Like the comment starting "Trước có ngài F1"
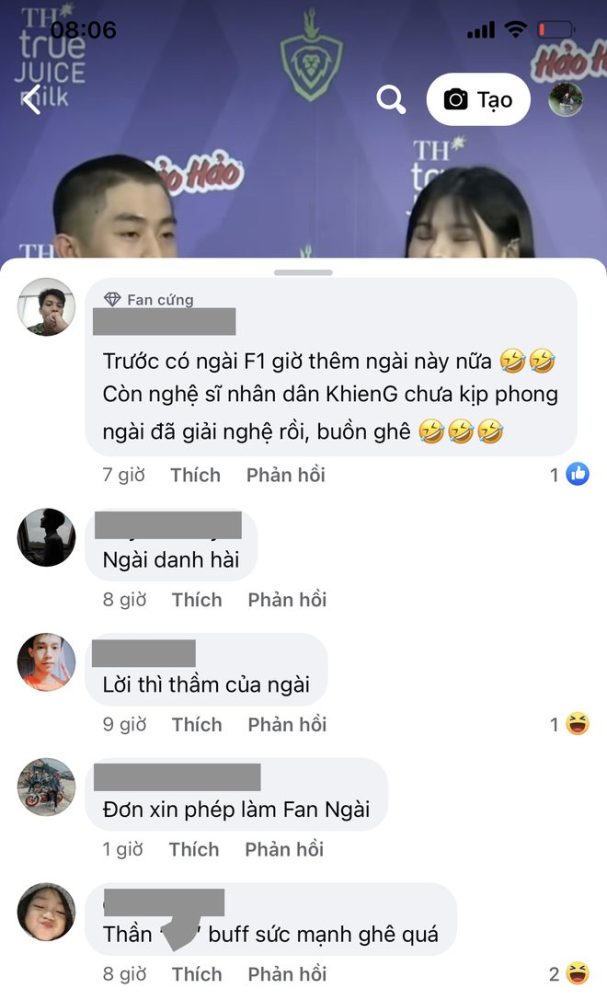 pyautogui.click(x=195, y=475)
